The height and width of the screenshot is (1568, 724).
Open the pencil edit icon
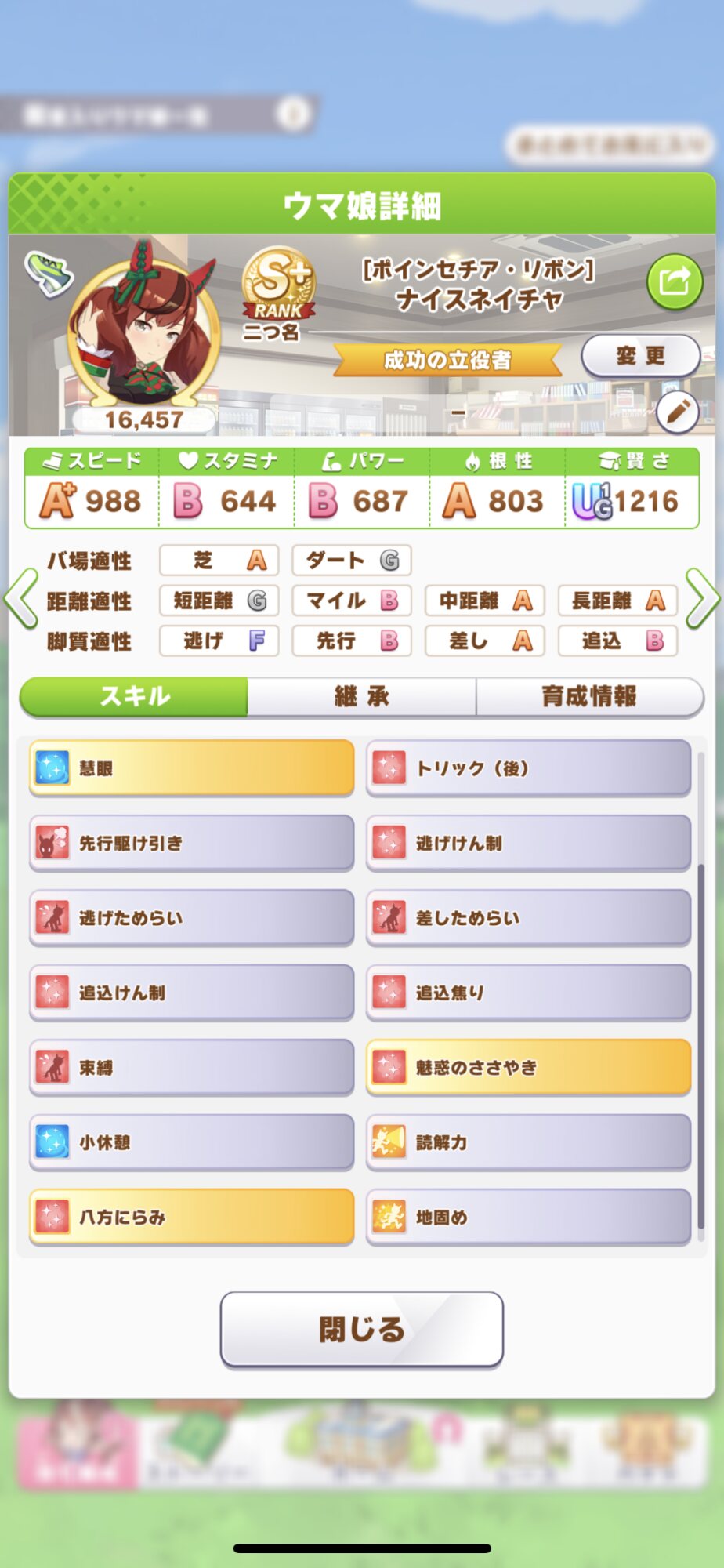pyautogui.click(x=677, y=411)
